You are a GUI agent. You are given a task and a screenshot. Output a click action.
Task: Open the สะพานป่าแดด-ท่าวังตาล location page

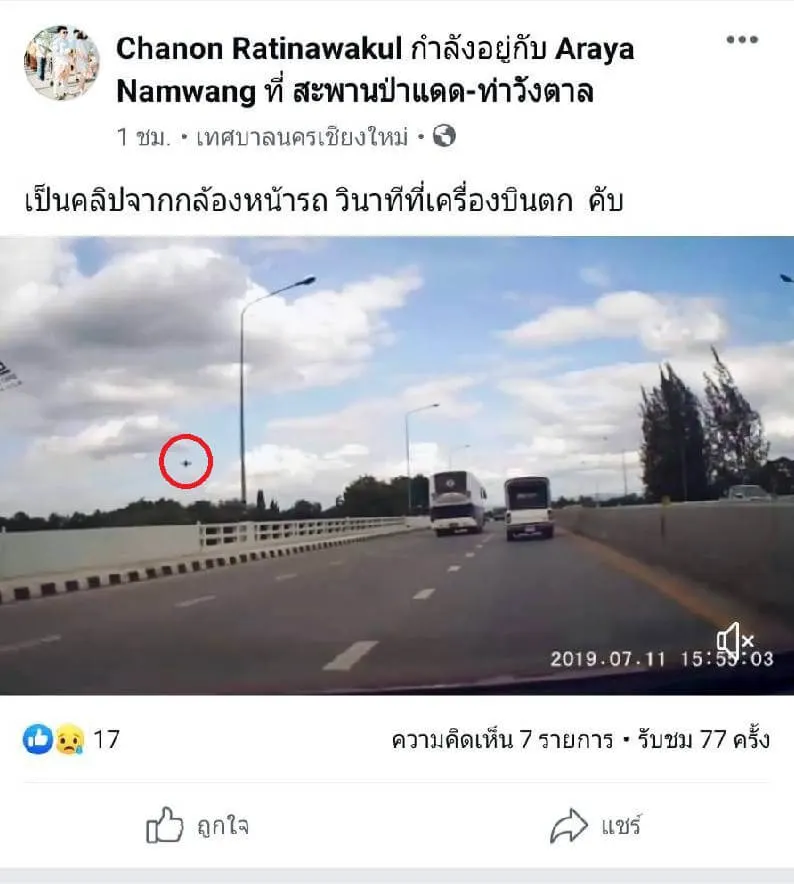[x=443, y=92]
